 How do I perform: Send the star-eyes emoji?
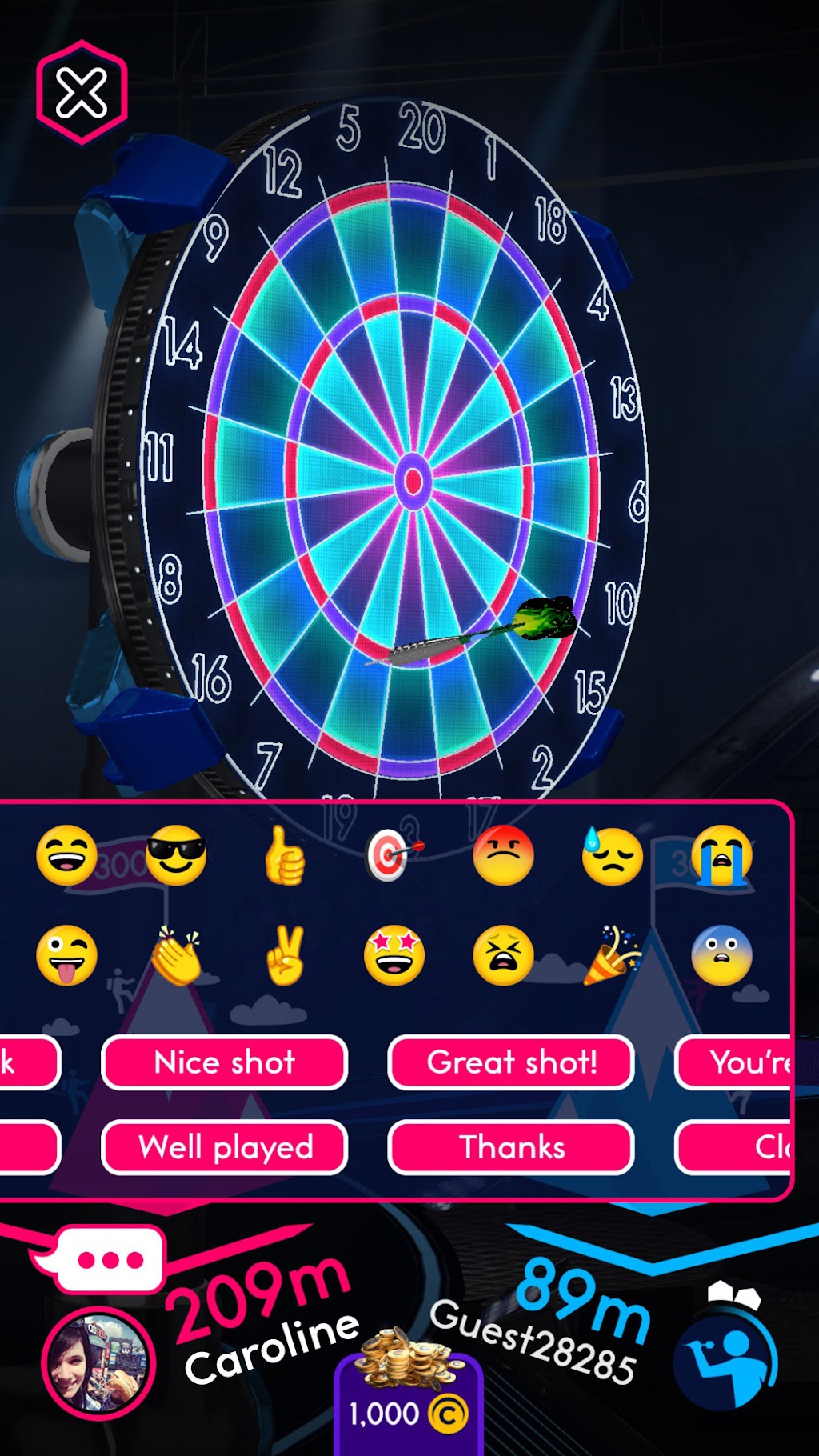click(394, 956)
